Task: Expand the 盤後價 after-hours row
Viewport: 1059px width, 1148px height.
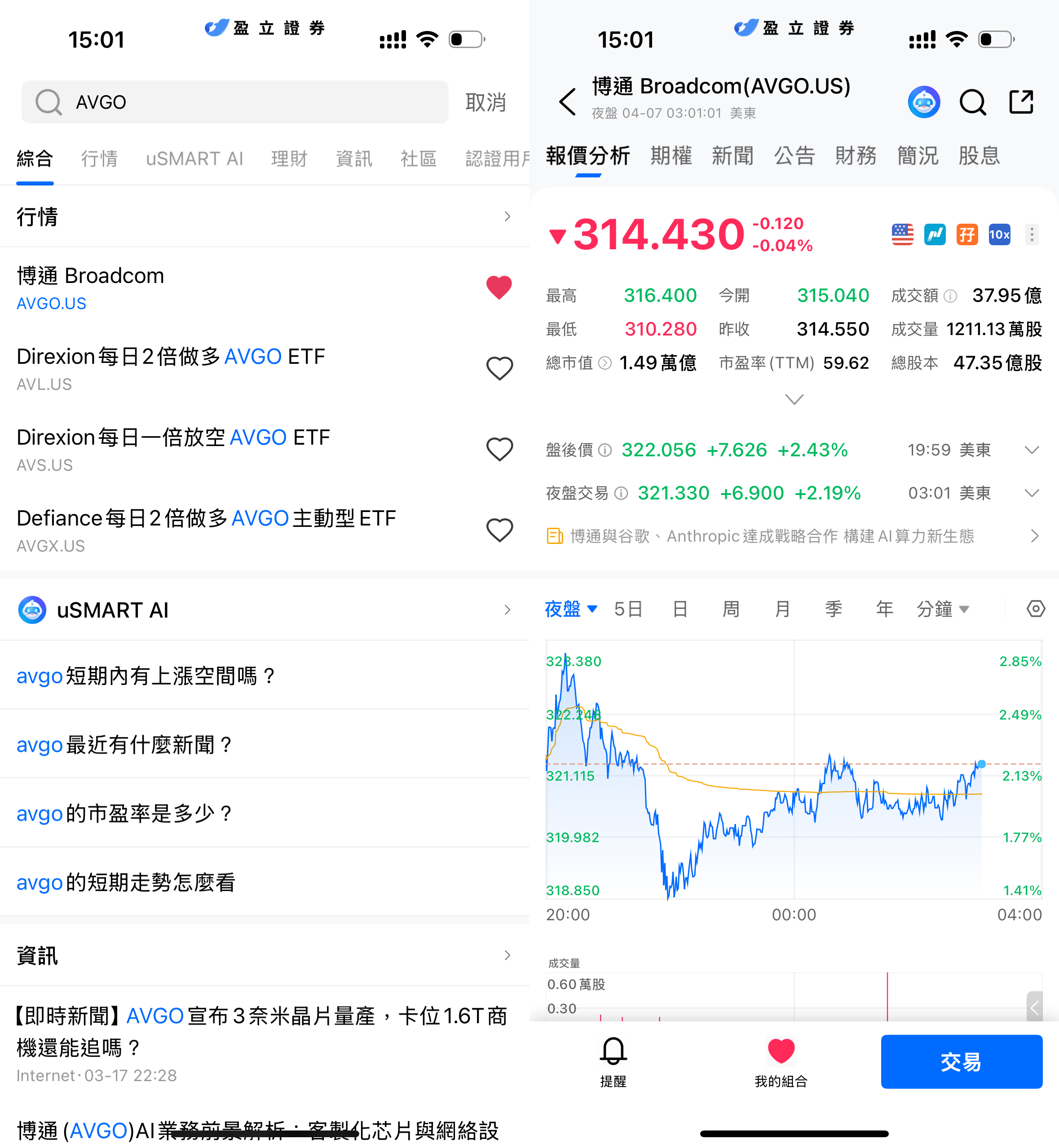Action: tap(1032, 450)
